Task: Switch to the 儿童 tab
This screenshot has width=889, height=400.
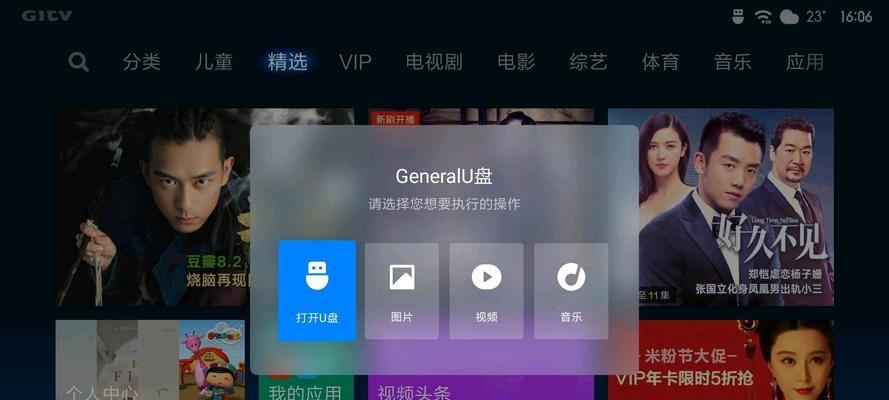Action: pos(214,62)
